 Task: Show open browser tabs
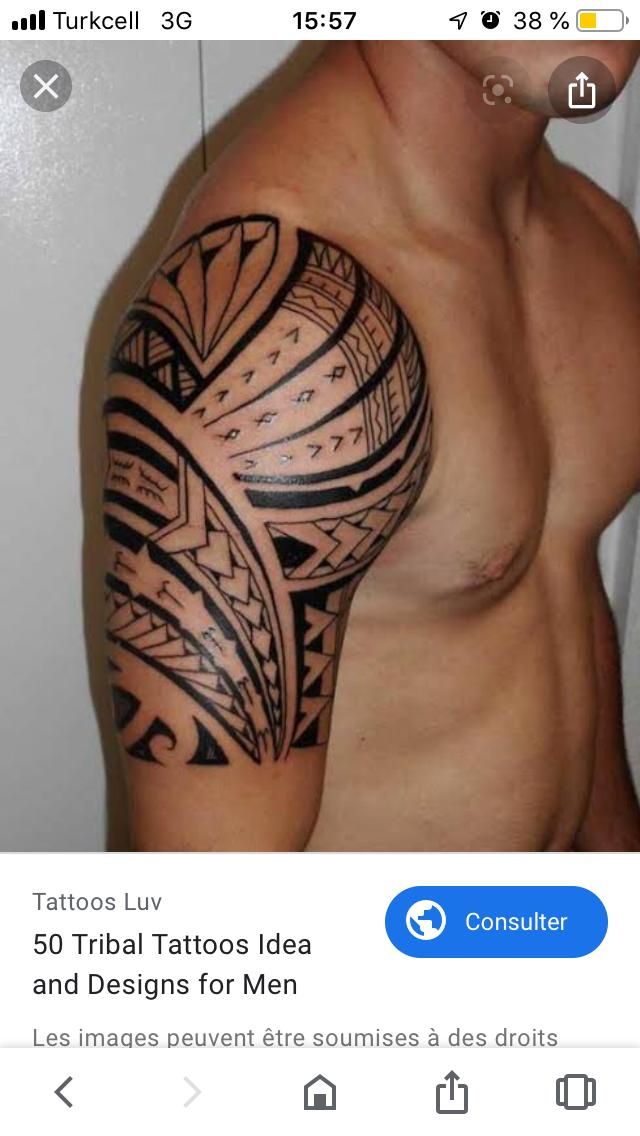576,1091
